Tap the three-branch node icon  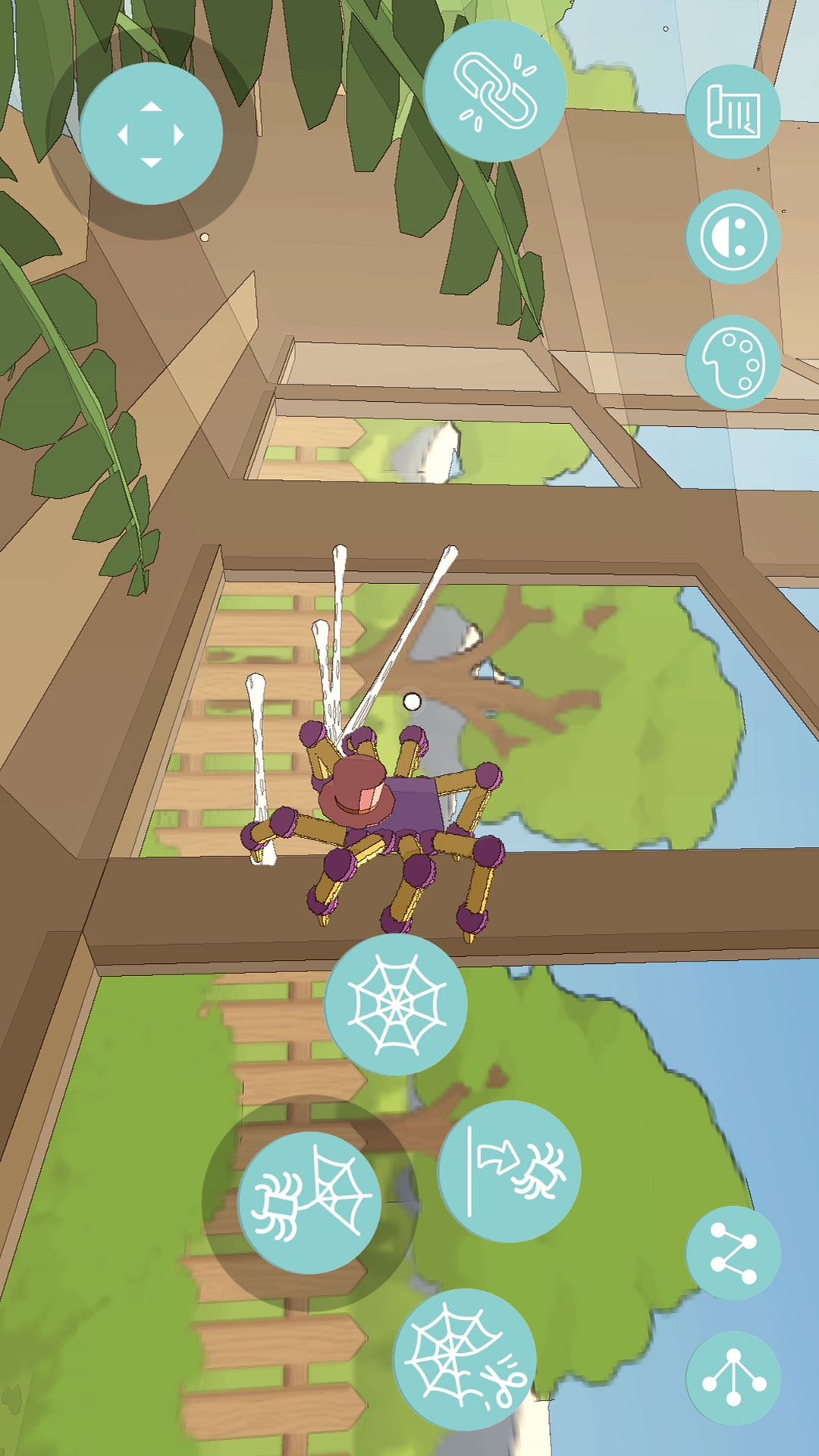[733, 1378]
